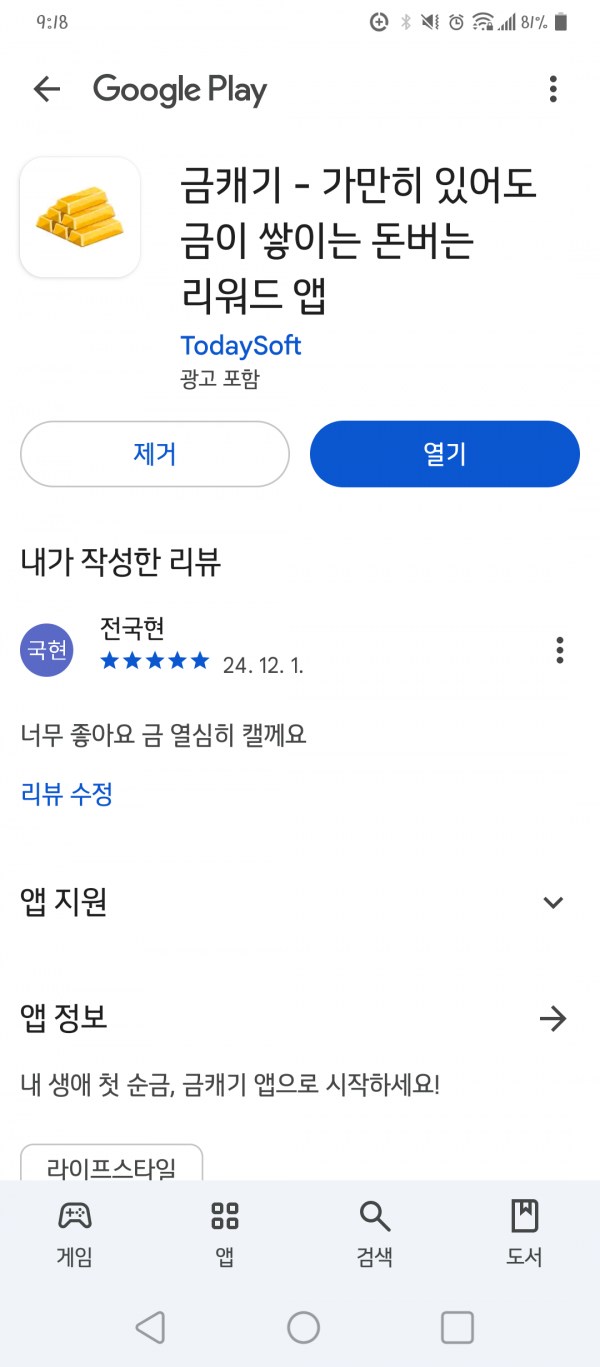Open recent apps from navigation bar
Screen dimensions: 600x1367
(457, 1327)
